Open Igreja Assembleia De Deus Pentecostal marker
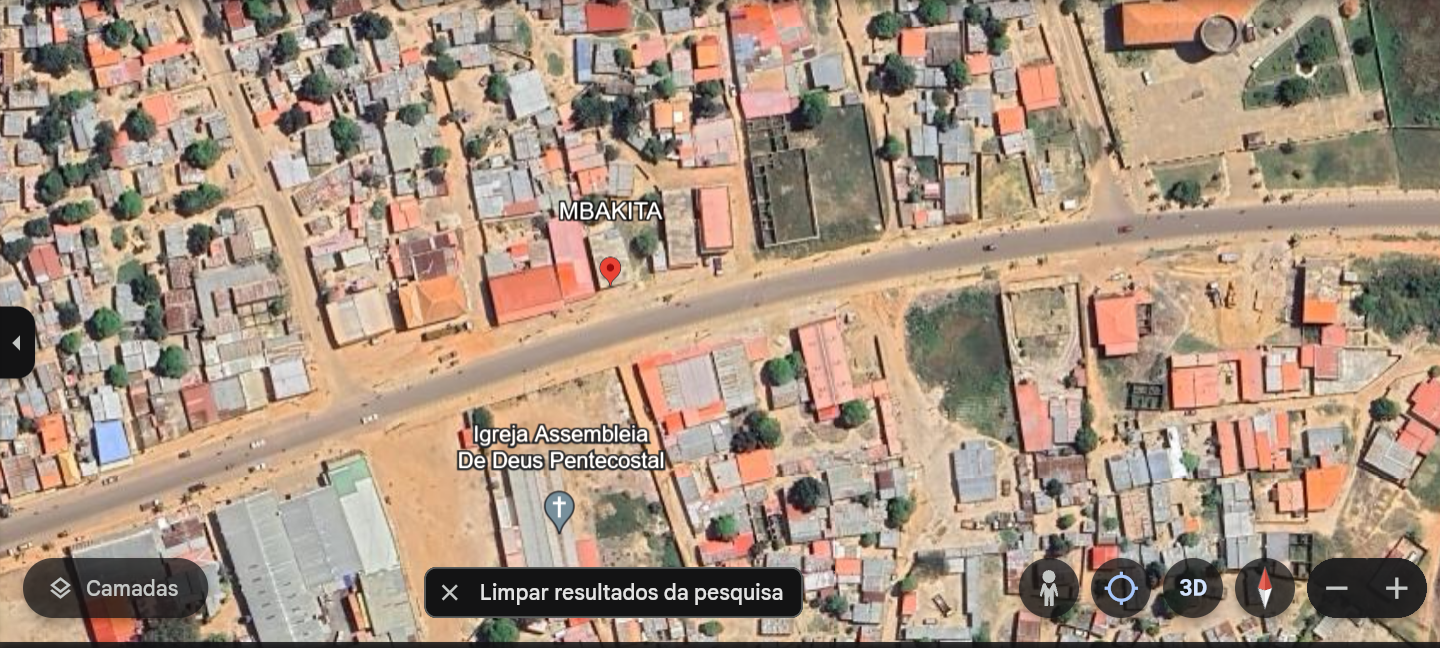Image resolution: width=1440 pixels, height=648 pixels. pyautogui.click(x=559, y=509)
